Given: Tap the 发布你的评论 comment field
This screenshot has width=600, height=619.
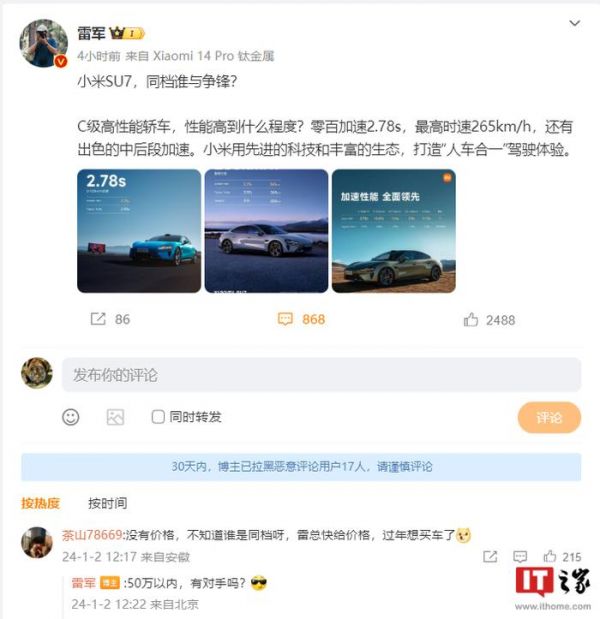Looking at the screenshot, I should [x=320, y=375].
